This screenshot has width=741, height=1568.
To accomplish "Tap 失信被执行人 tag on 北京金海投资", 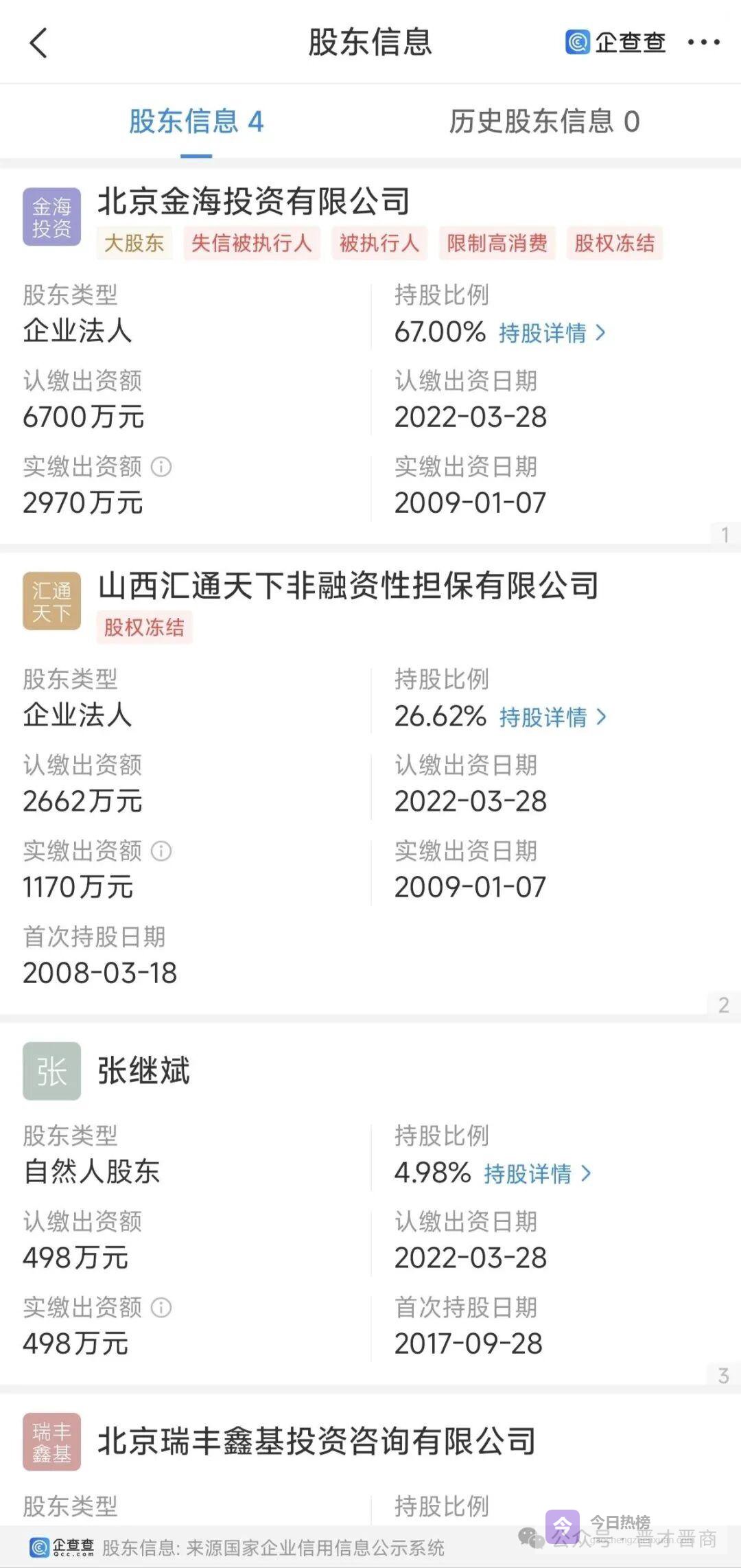I will [x=251, y=243].
